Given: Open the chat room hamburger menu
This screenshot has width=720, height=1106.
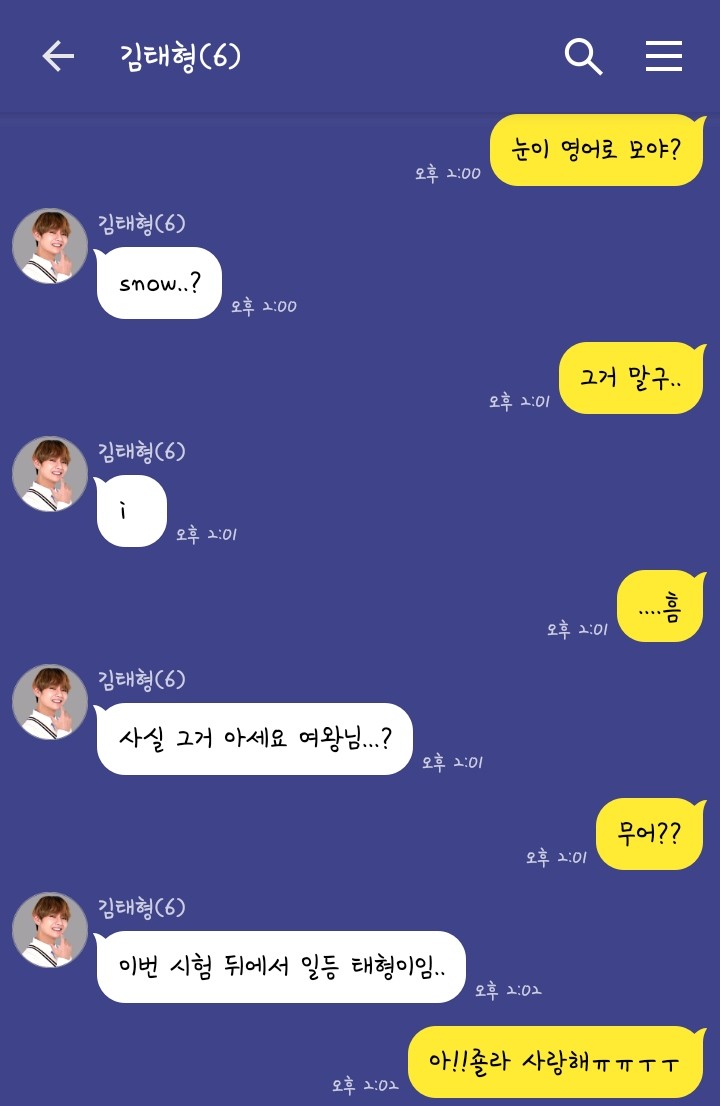Looking at the screenshot, I should (x=663, y=57).
